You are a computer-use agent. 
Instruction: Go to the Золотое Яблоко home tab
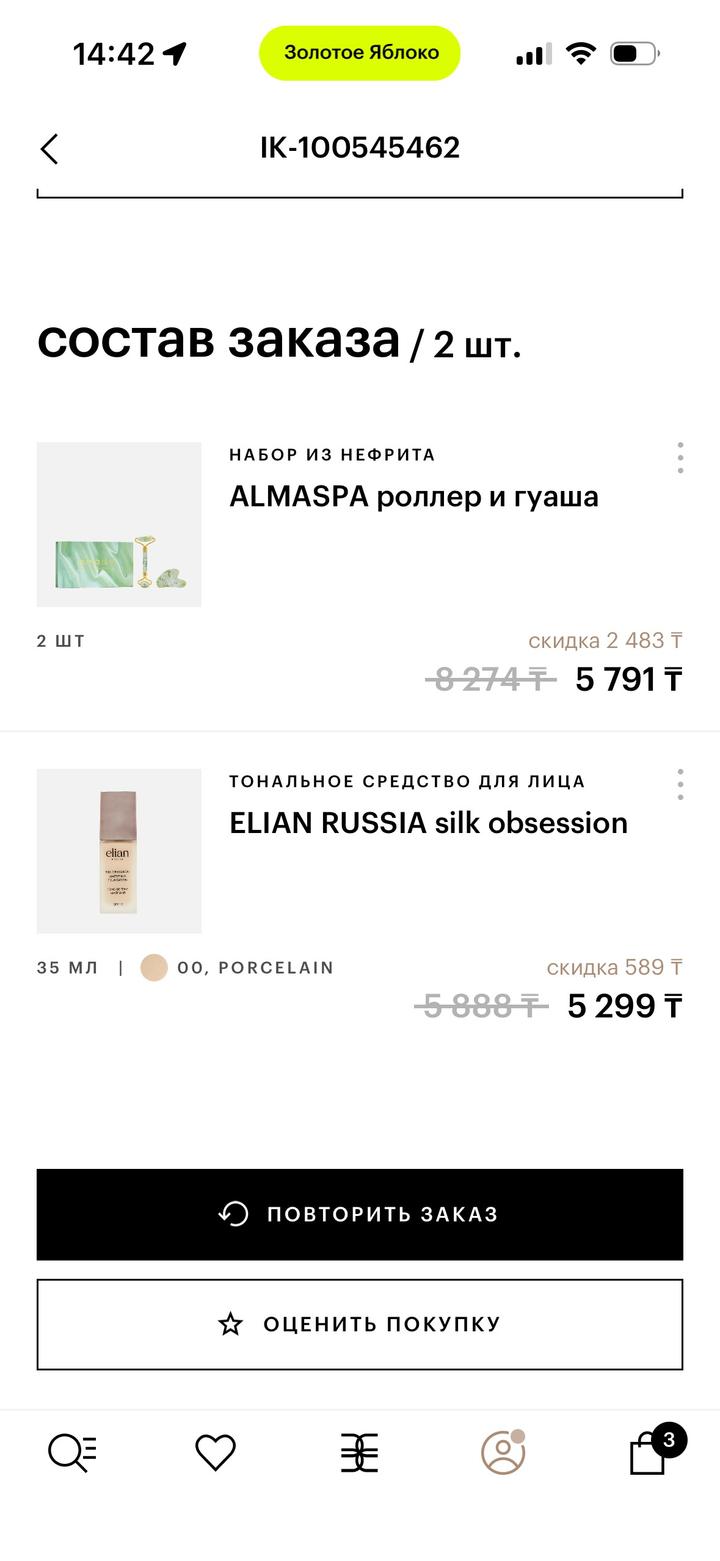coord(359,1453)
